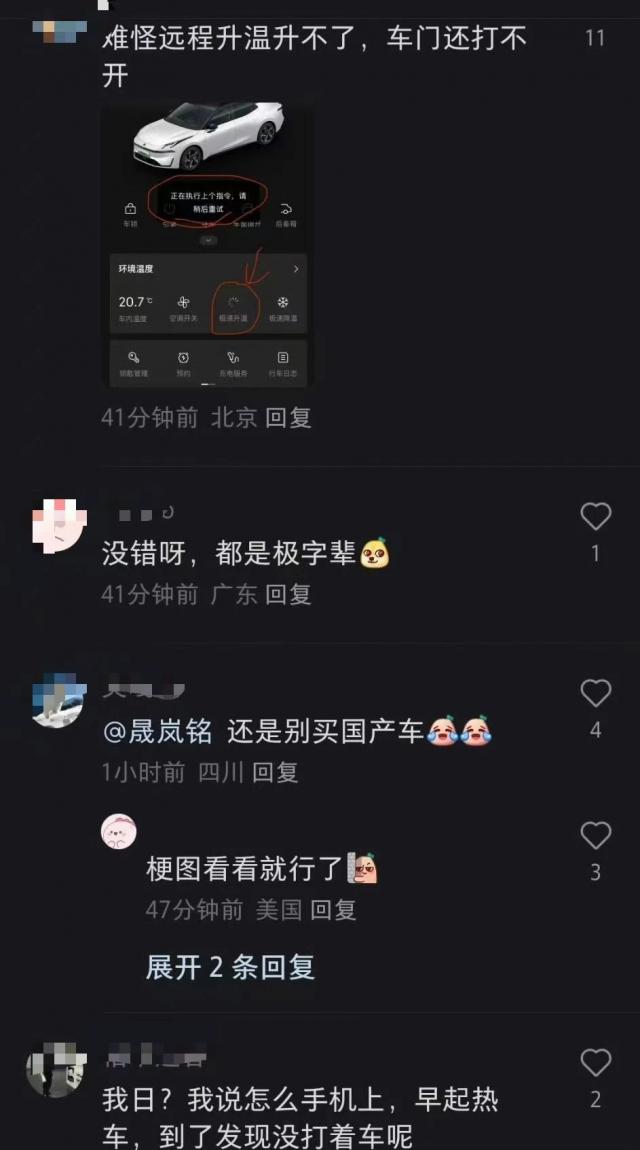Open avatar of the "没错呀，都是极字辈" commenter

pyautogui.click(x=59, y=524)
